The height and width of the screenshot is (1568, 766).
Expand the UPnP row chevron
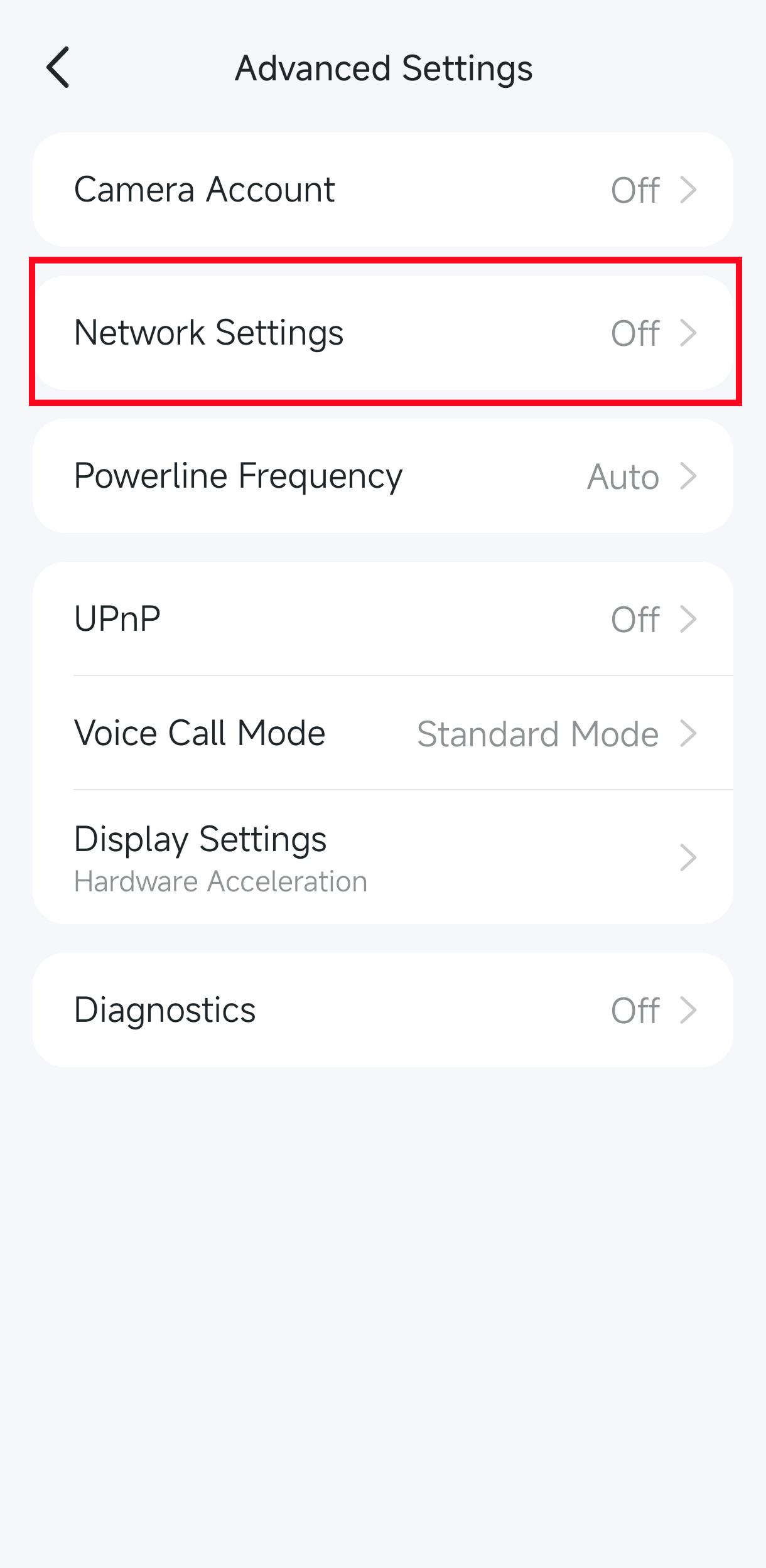pos(689,619)
